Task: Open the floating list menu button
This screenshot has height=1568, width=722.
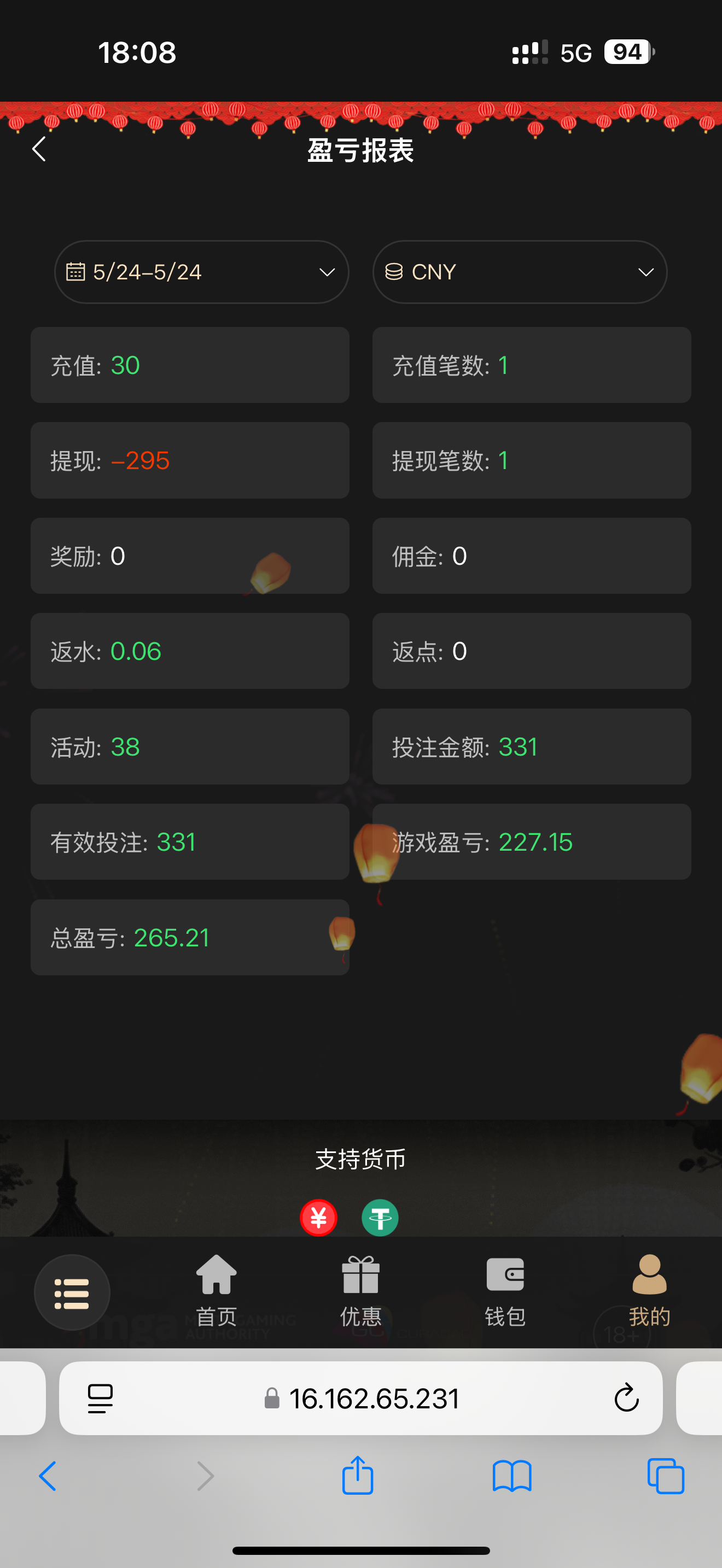Action: [x=72, y=1293]
